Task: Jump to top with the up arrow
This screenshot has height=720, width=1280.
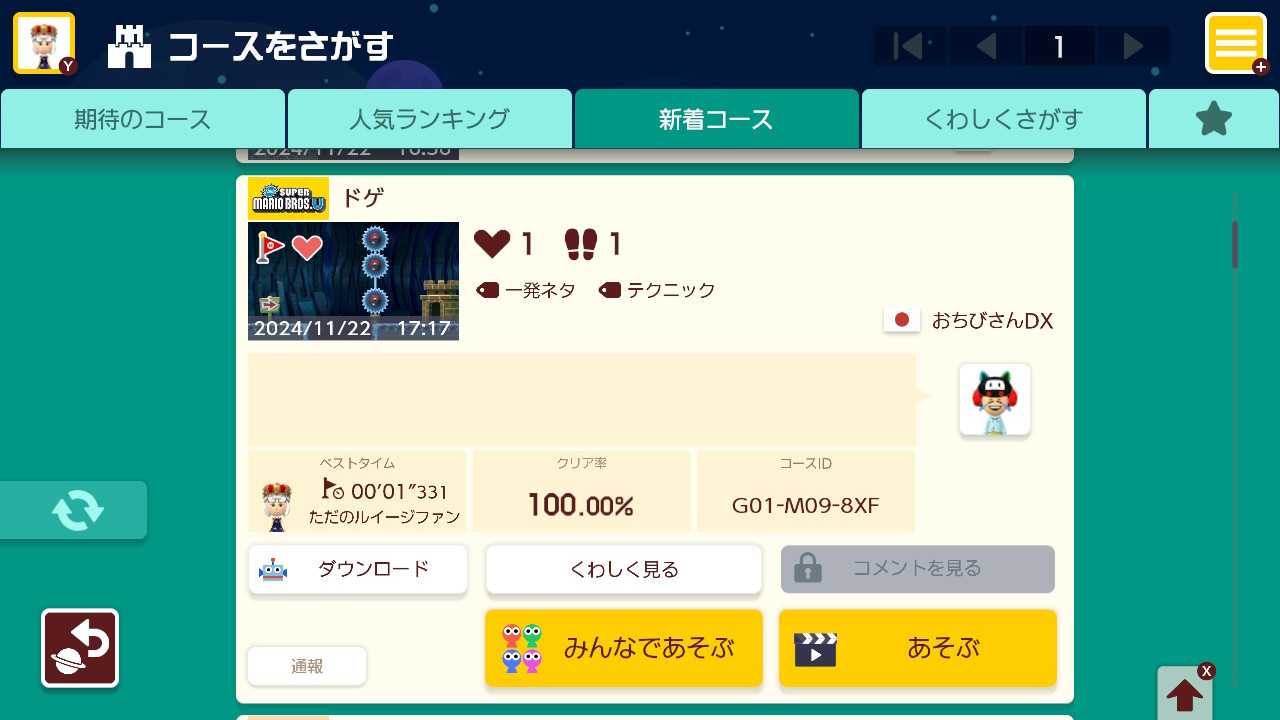Action: (x=1185, y=692)
